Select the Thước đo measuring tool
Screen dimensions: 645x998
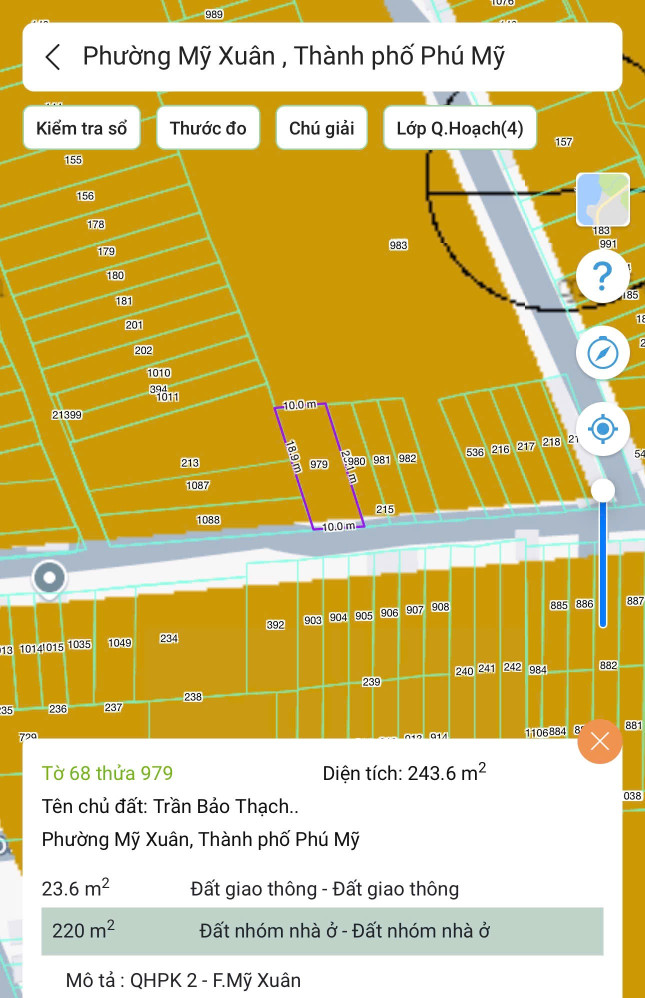(x=208, y=128)
